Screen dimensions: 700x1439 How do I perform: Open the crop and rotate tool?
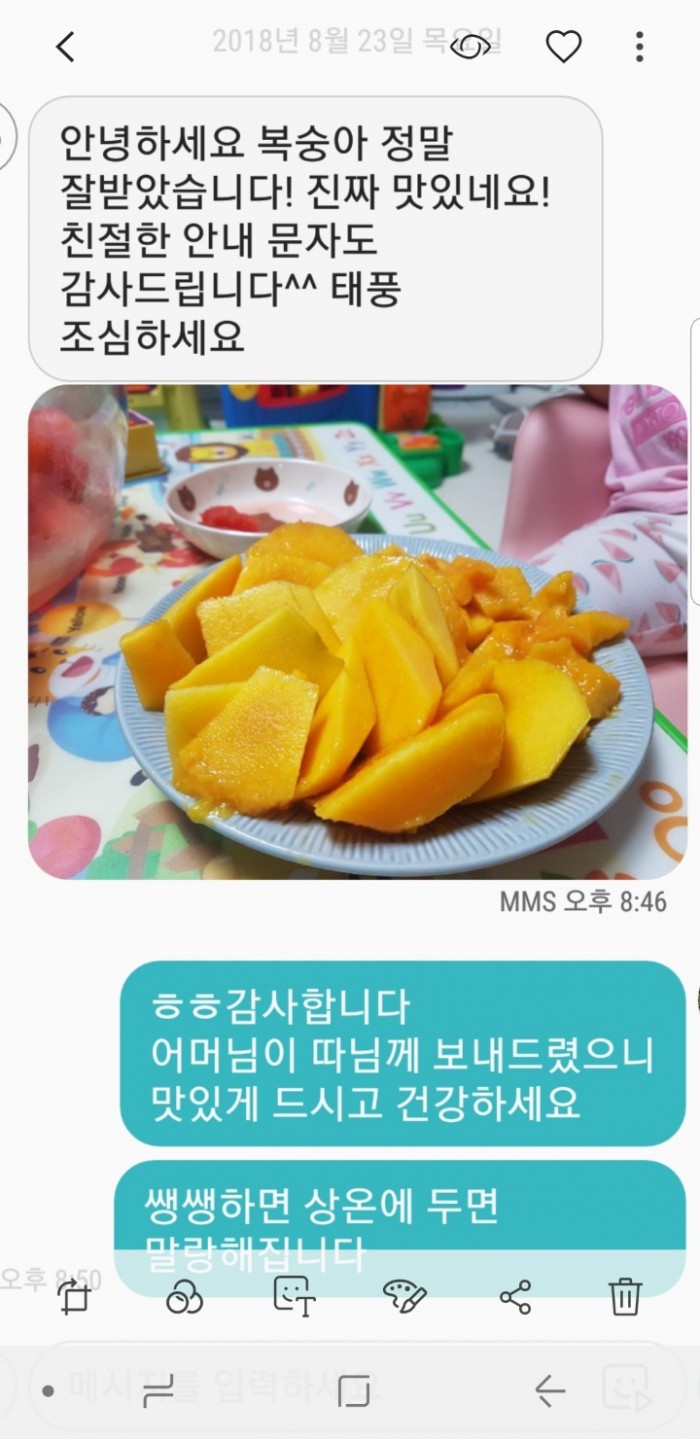point(75,1297)
